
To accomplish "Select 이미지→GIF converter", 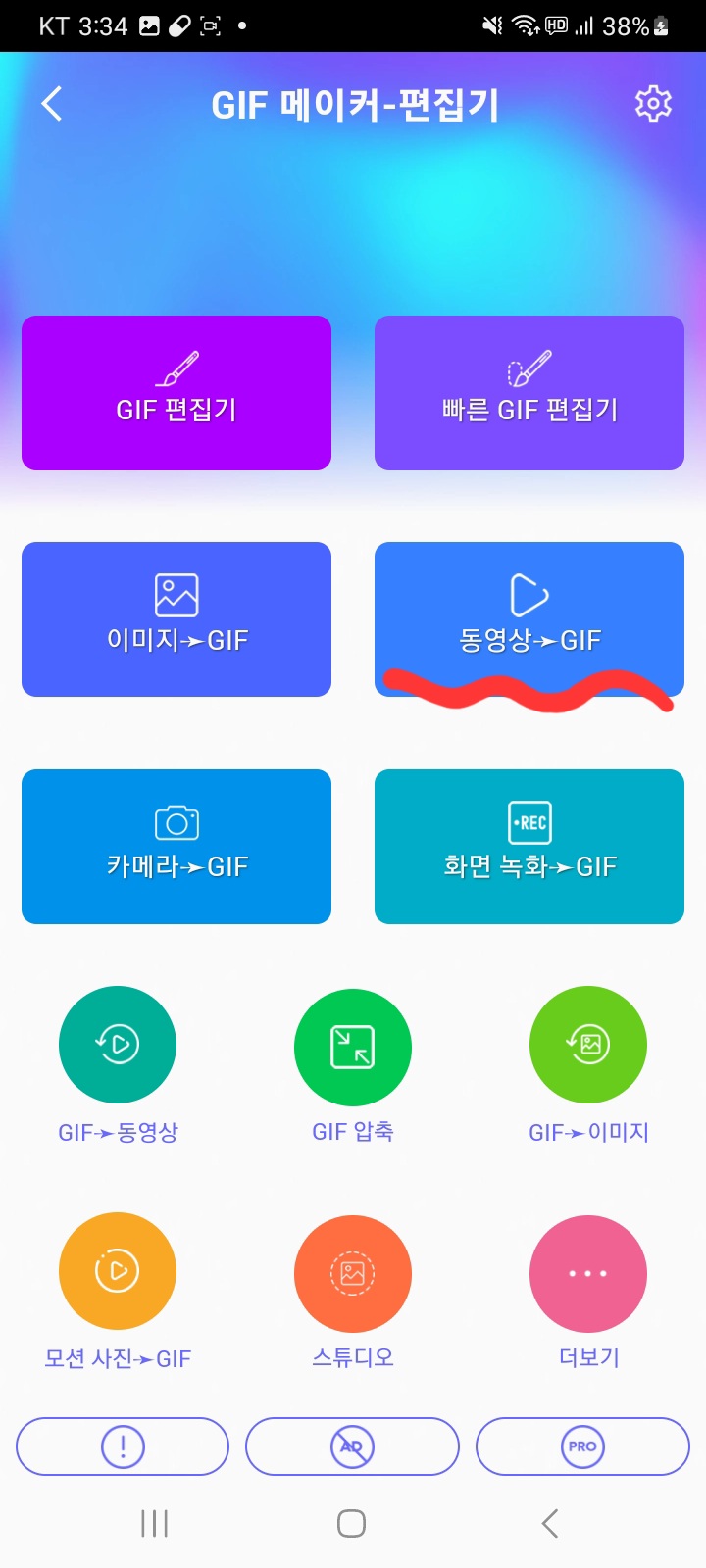I will point(176,619).
